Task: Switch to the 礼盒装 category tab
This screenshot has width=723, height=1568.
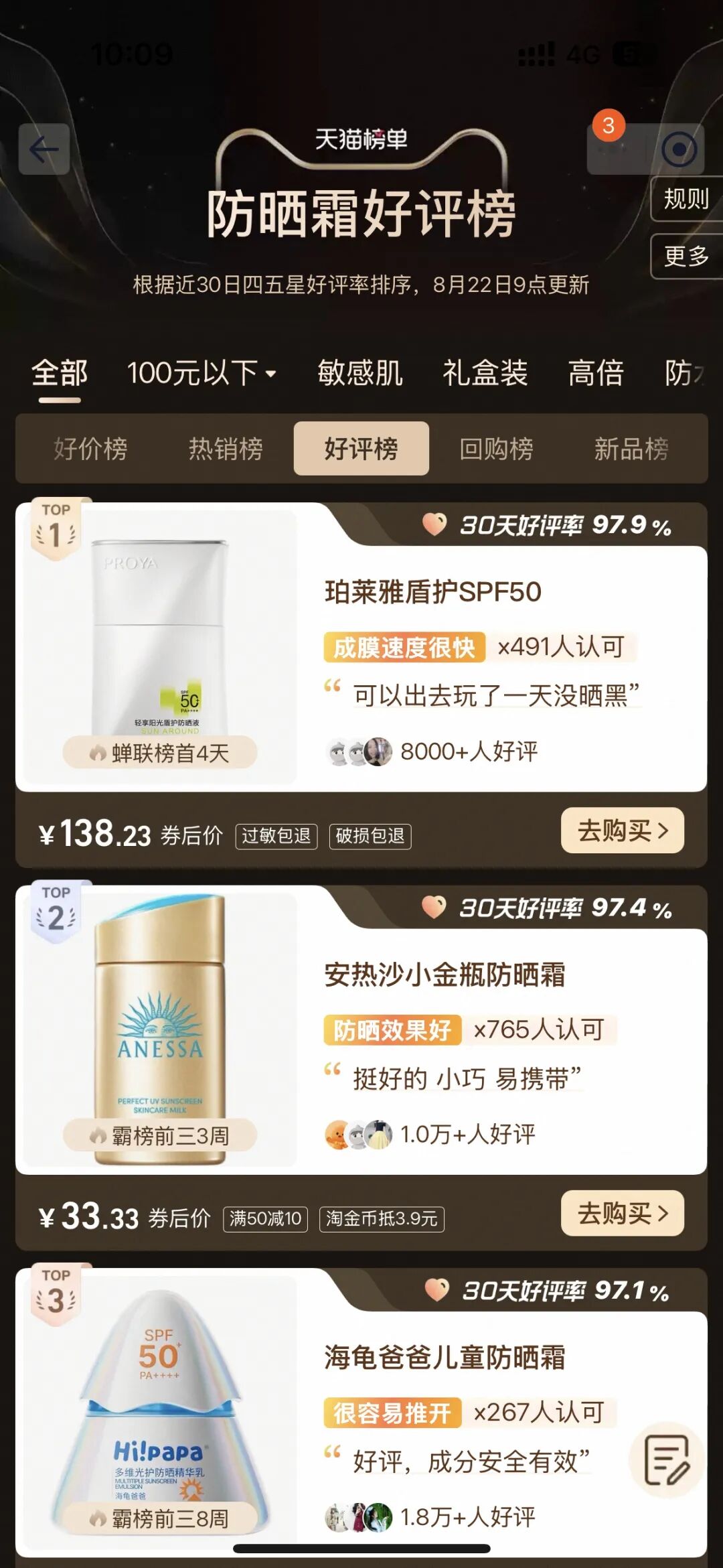Action: pos(485,373)
